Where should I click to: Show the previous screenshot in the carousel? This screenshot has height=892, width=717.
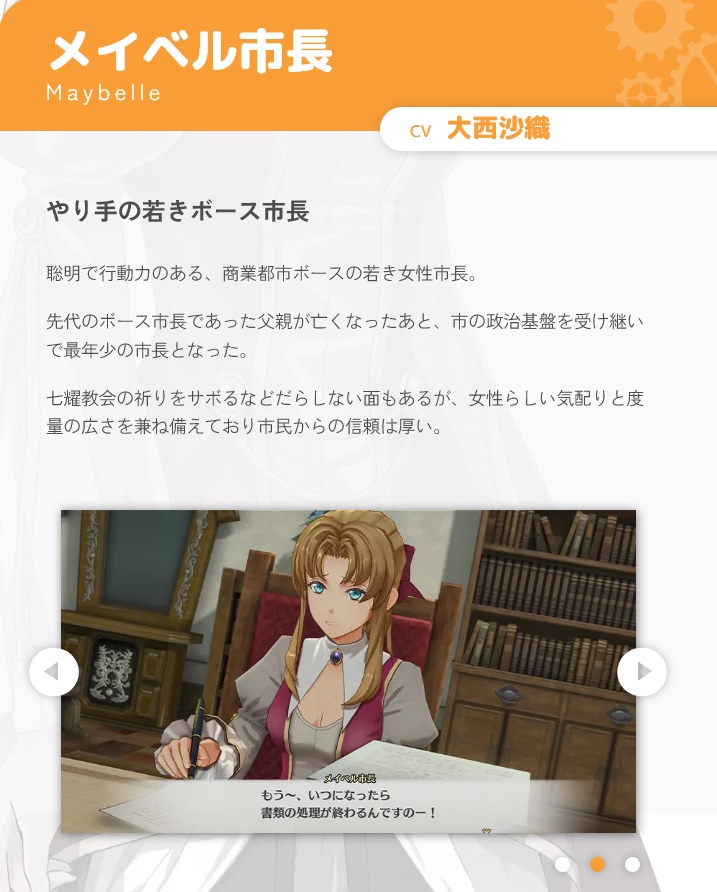click(x=54, y=672)
